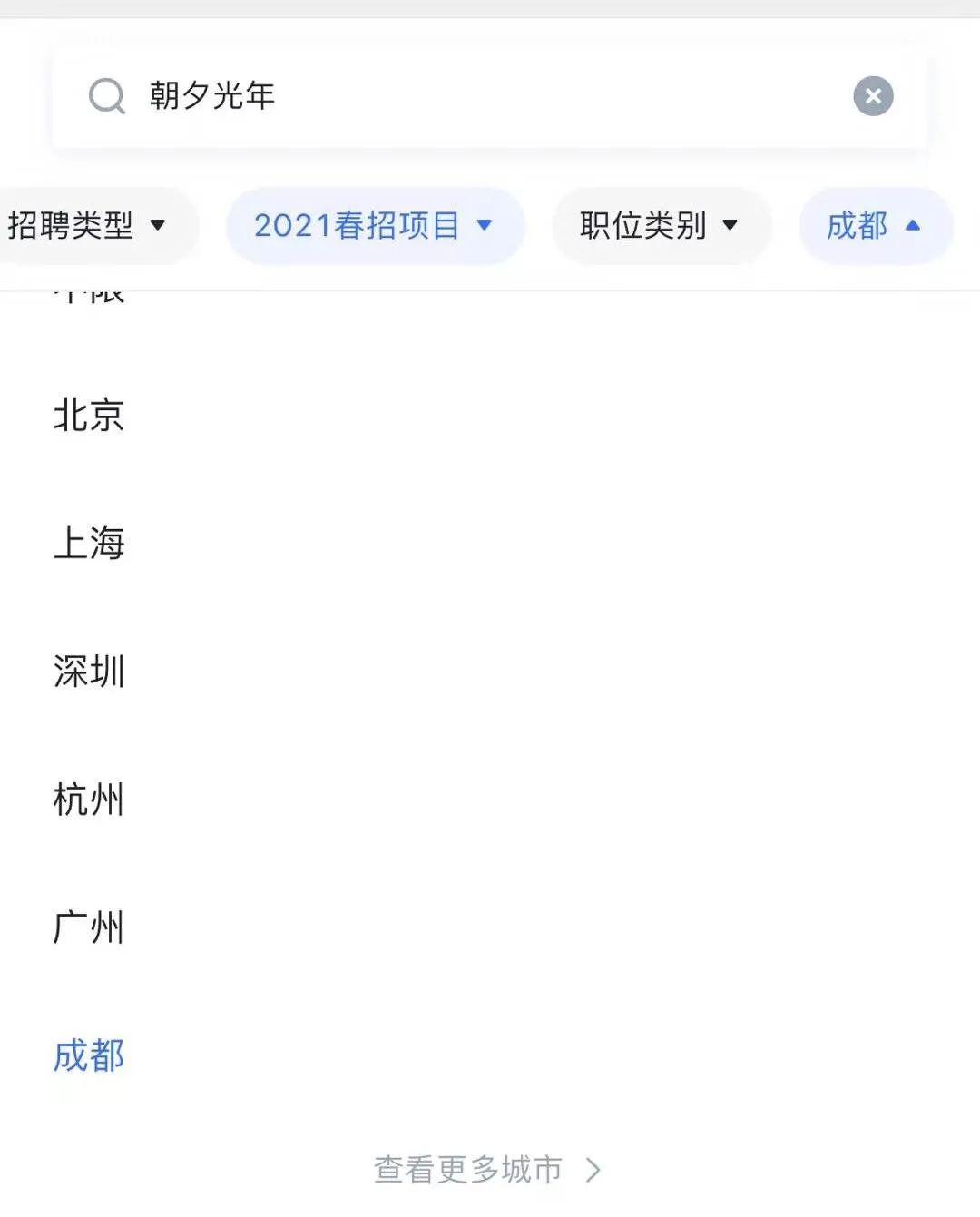Expand the 职位类别 dropdown

click(660, 225)
